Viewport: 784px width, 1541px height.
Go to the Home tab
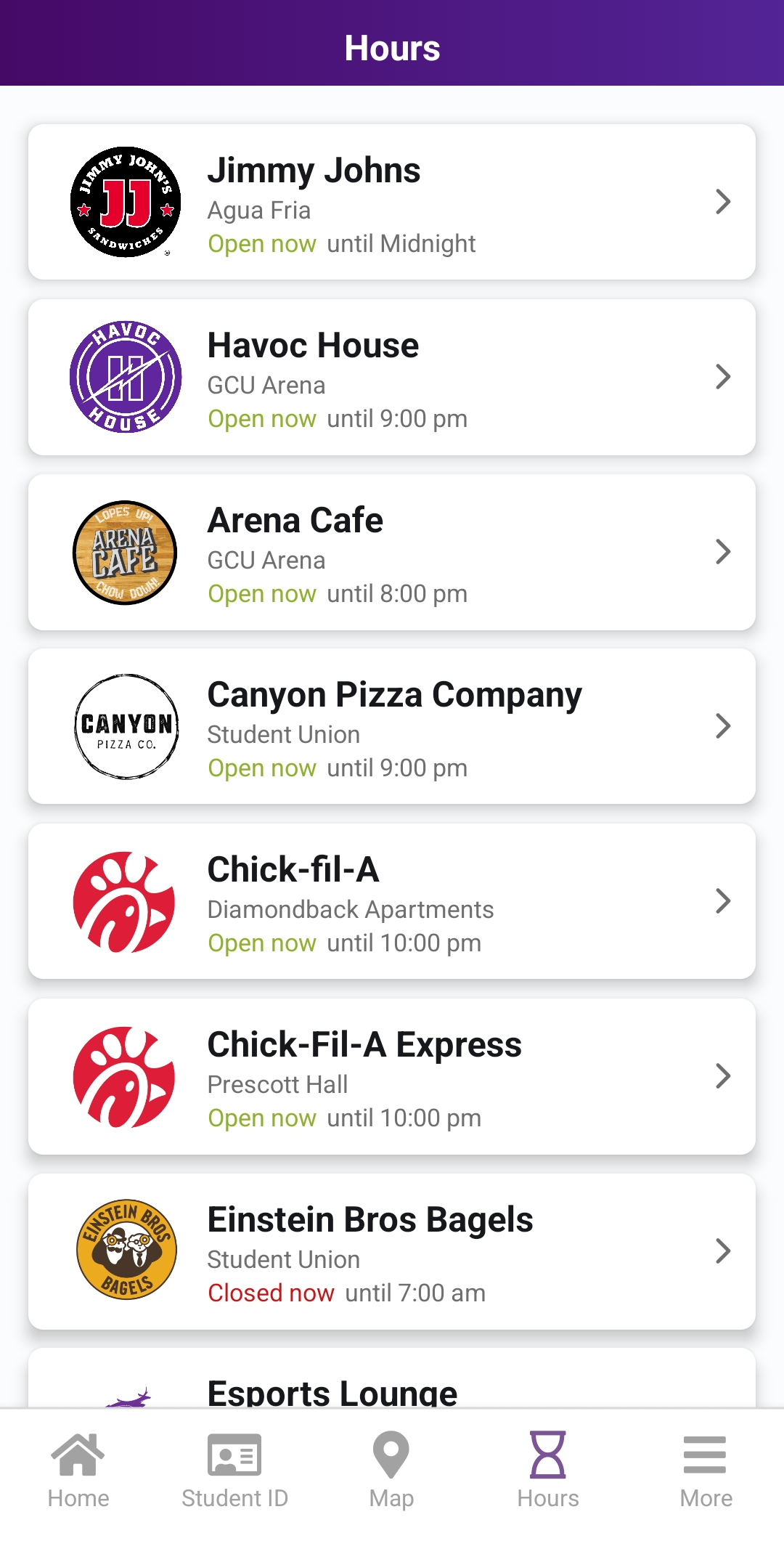pos(78,1471)
